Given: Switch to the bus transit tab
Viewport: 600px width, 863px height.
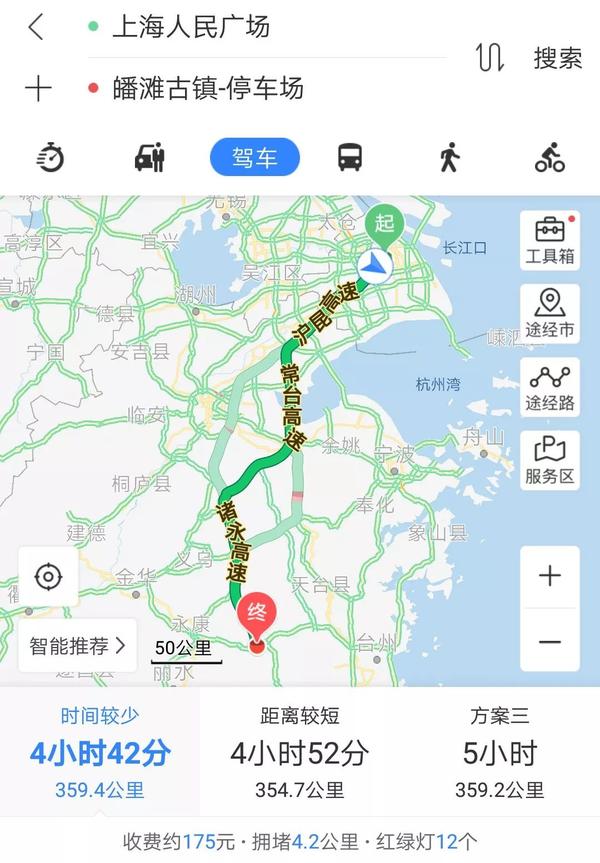Looking at the screenshot, I should point(350,157).
